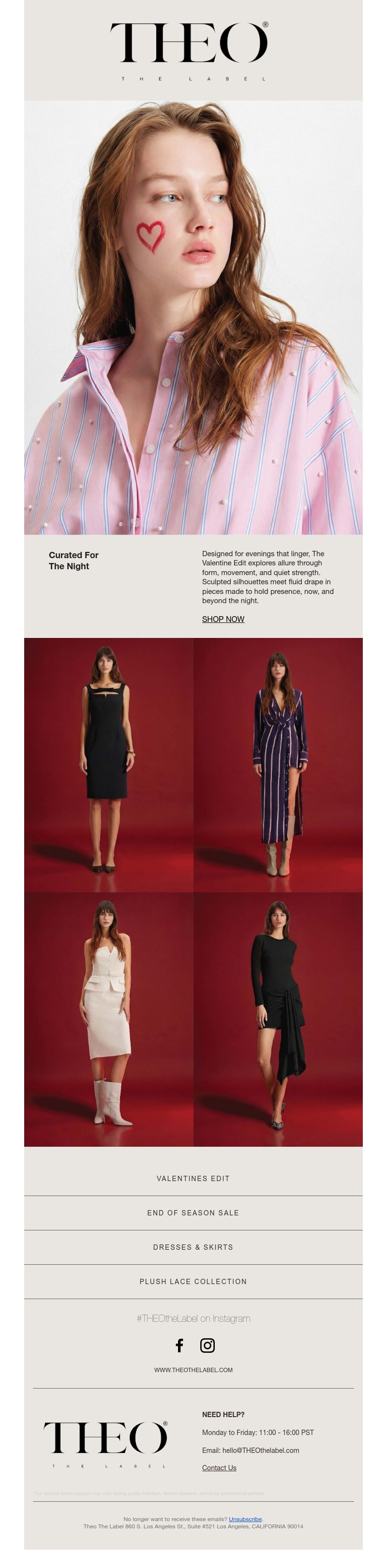Tap the SHOP NOW link

223,619
